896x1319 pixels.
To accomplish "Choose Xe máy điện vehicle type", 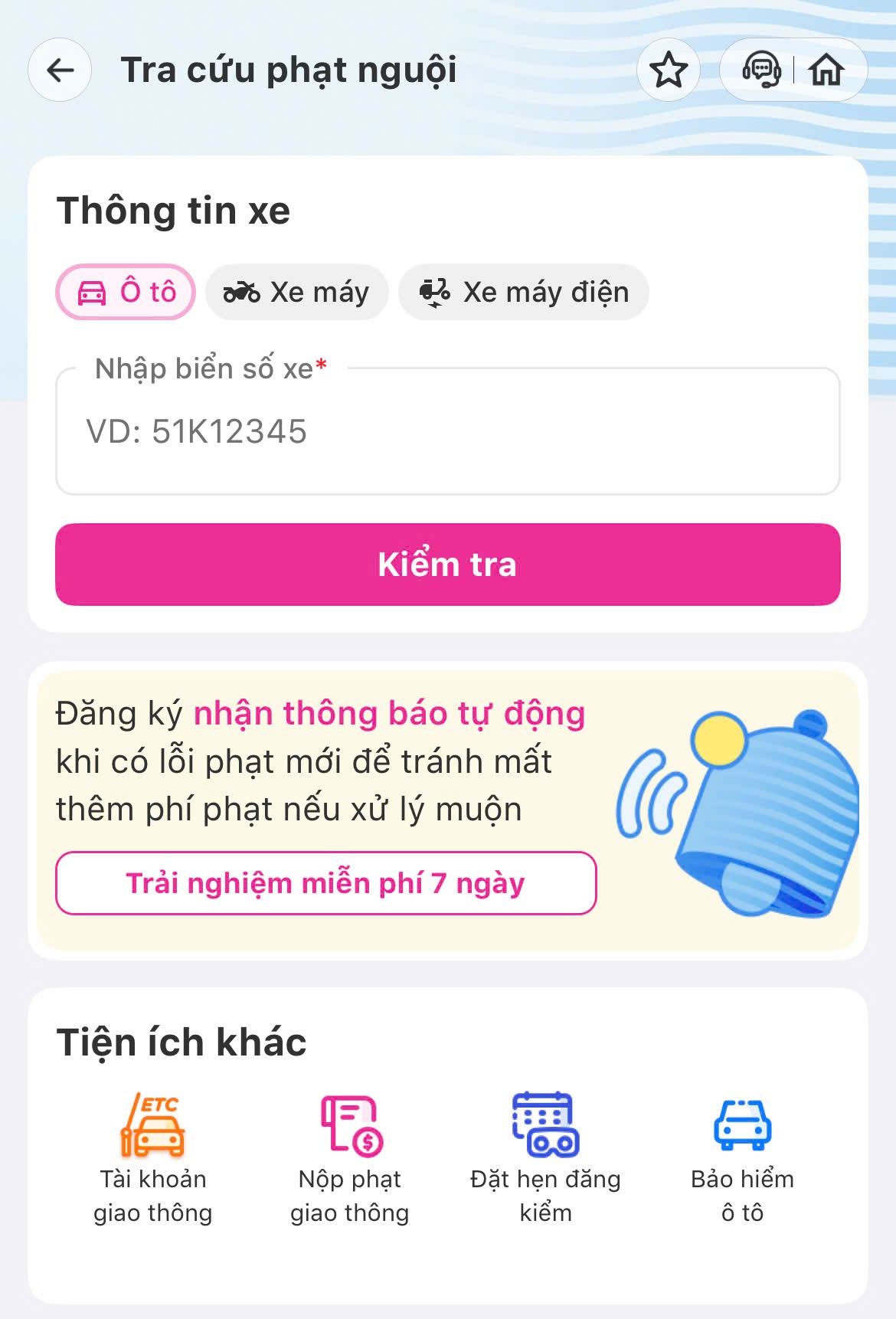I will (x=524, y=292).
